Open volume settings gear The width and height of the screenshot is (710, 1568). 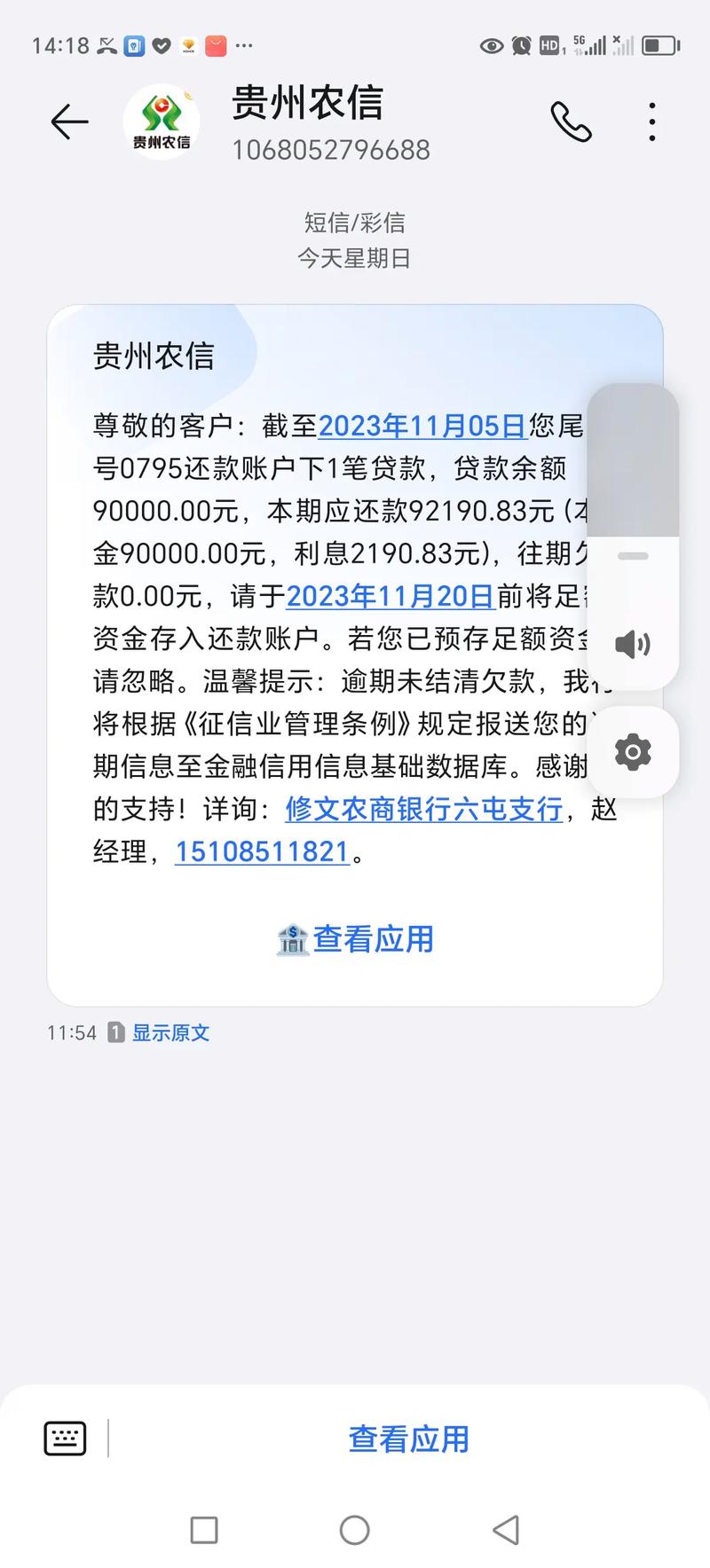(x=633, y=752)
